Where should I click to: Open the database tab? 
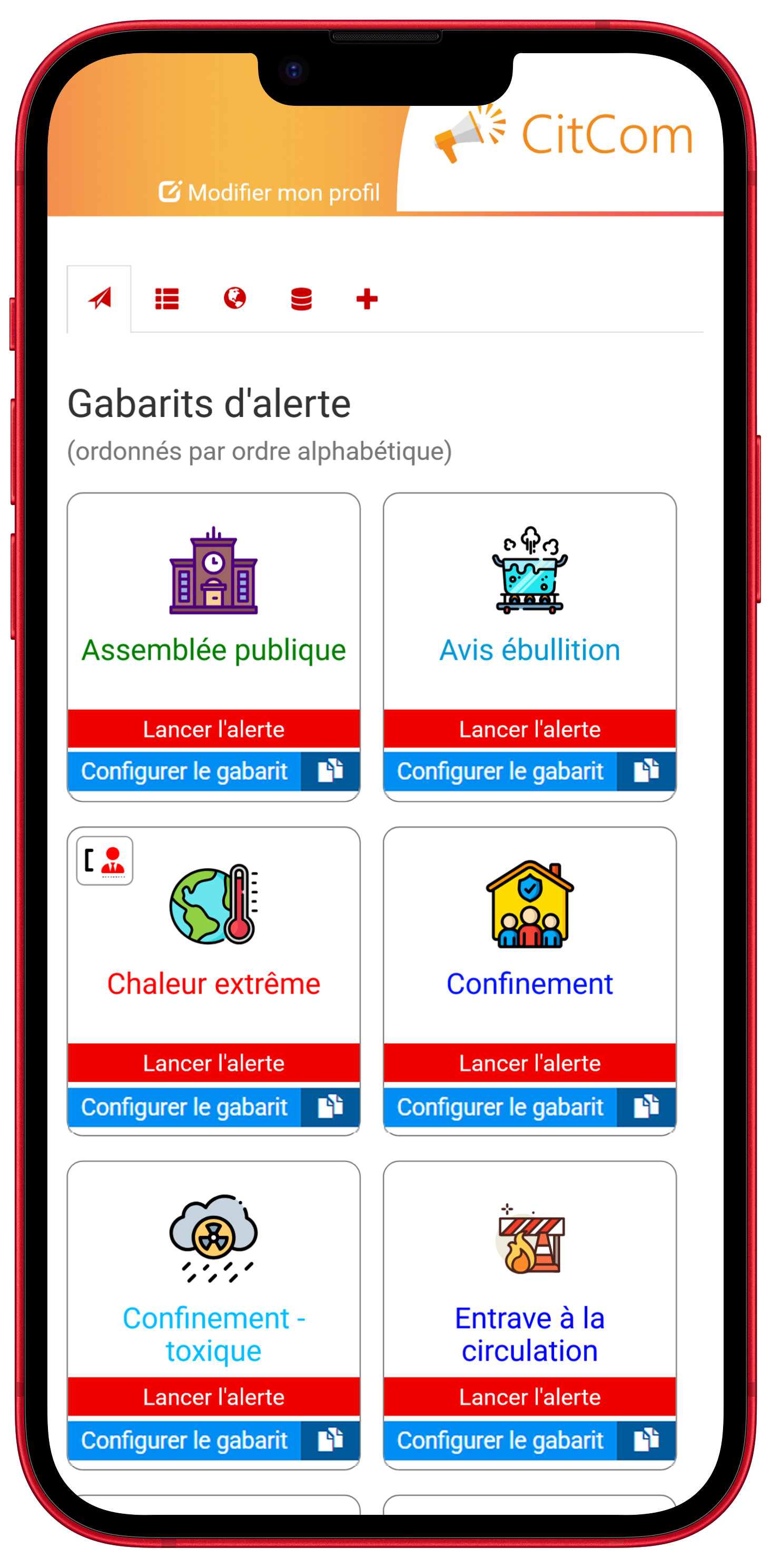point(301,299)
